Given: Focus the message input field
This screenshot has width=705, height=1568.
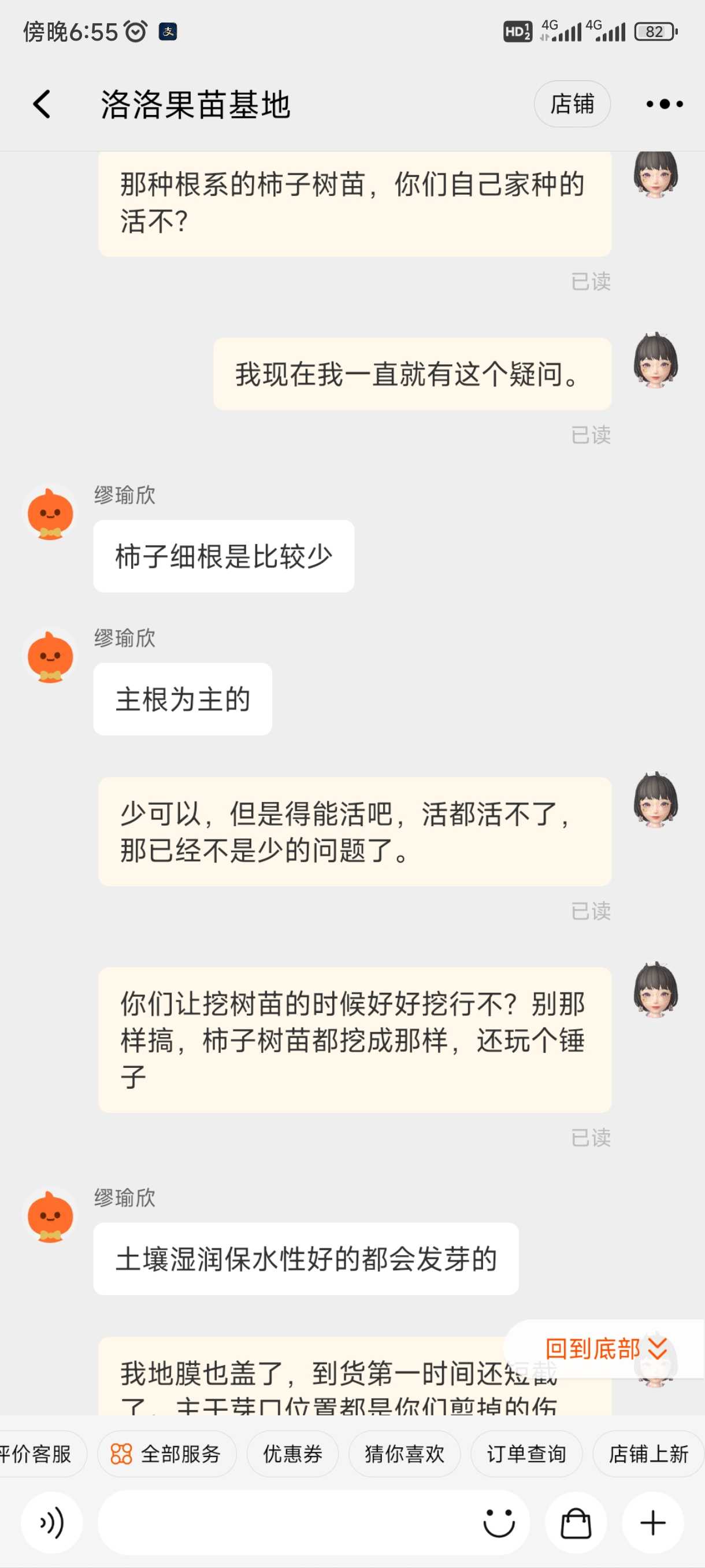Looking at the screenshot, I should (286, 1523).
